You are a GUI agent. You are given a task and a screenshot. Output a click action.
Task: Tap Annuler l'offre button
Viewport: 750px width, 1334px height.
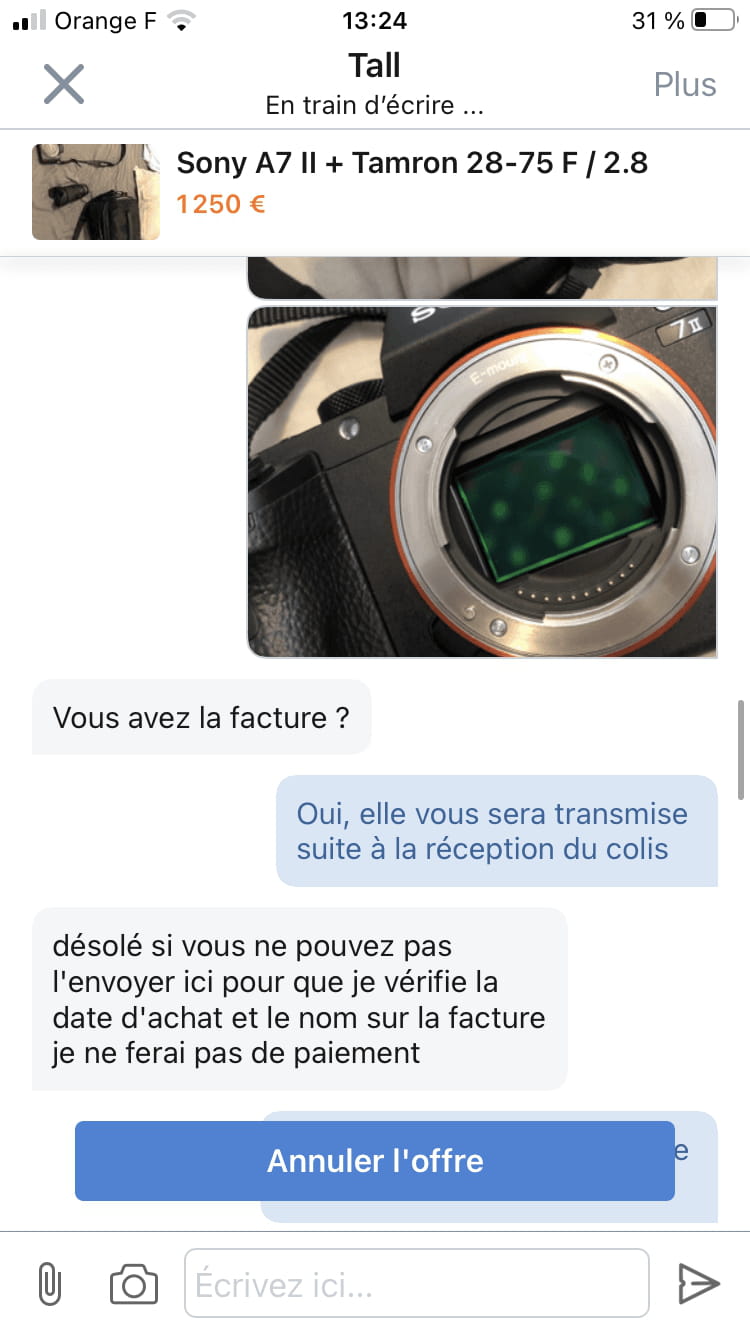(x=375, y=1160)
